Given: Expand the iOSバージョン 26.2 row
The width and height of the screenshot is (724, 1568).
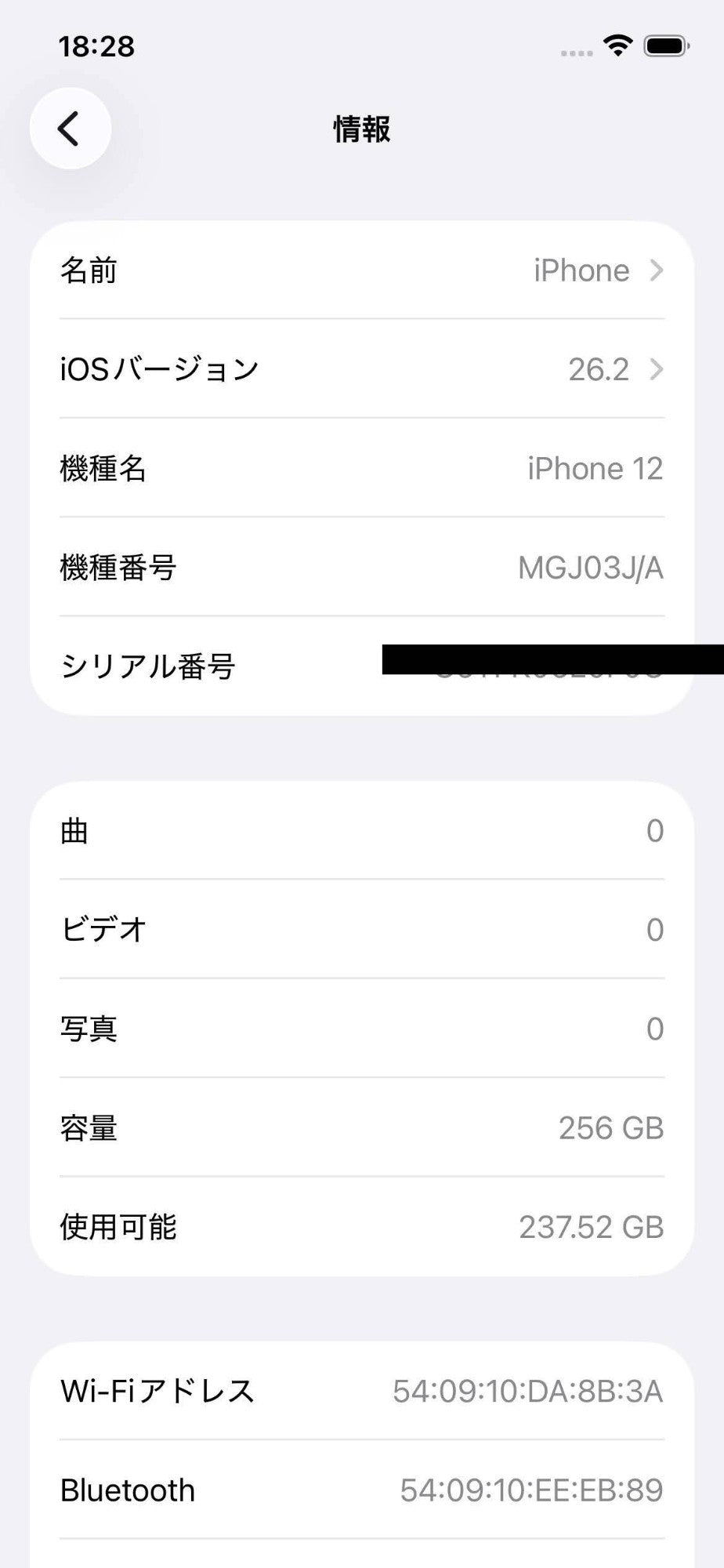Looking at the screenshot, I should pyautogui.click(x=362, y=369).
